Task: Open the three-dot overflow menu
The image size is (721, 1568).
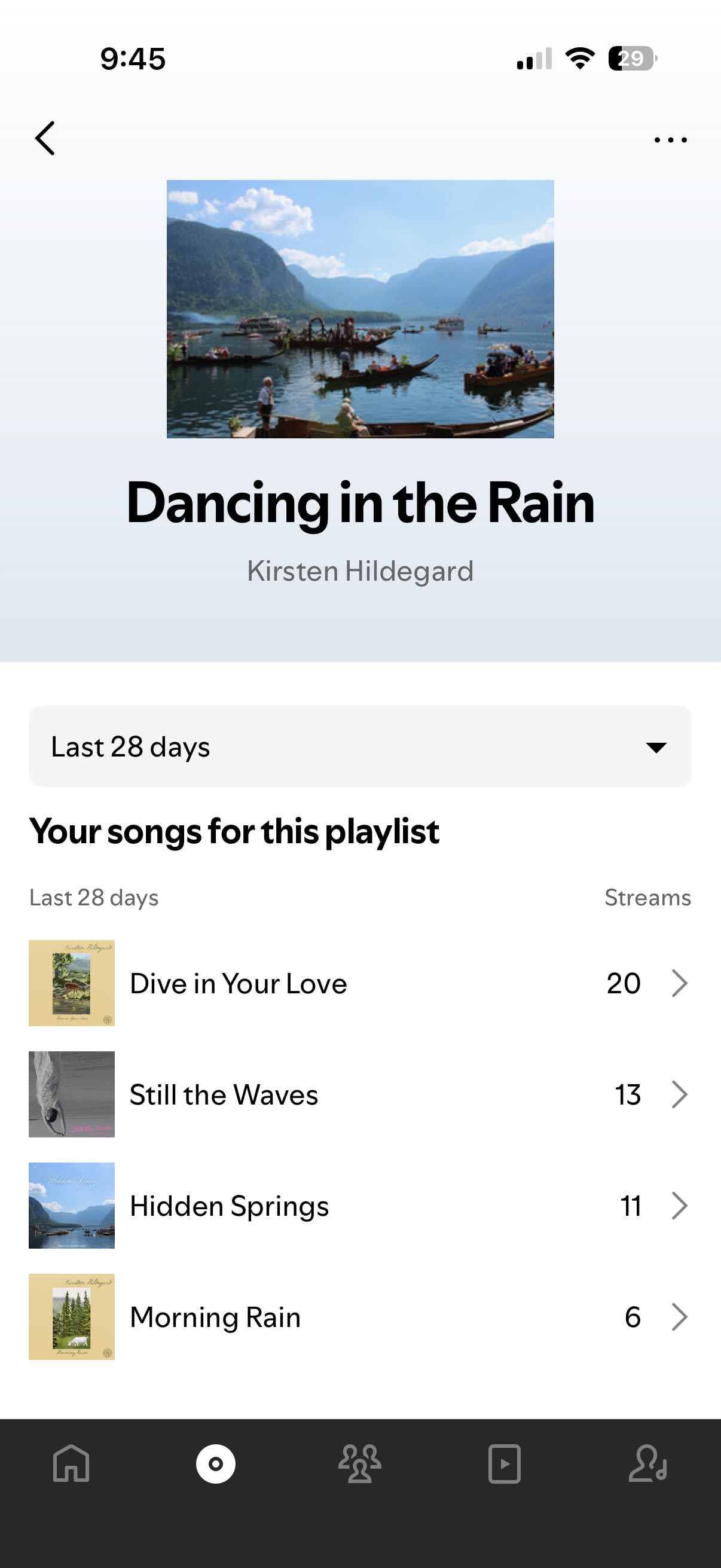Action: [x=670, y=140]
